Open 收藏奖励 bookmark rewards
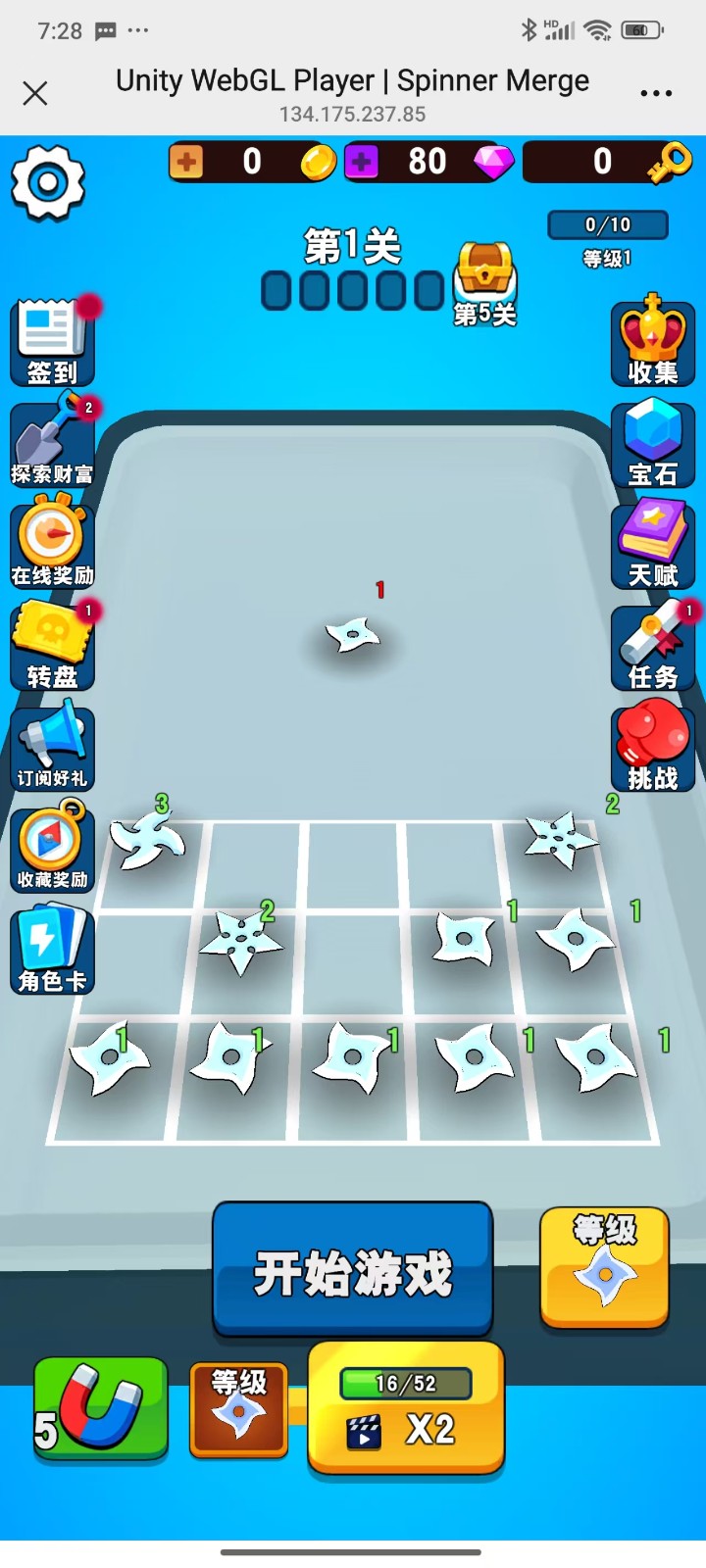The image size is (706, 1568). tap(53, 849)
